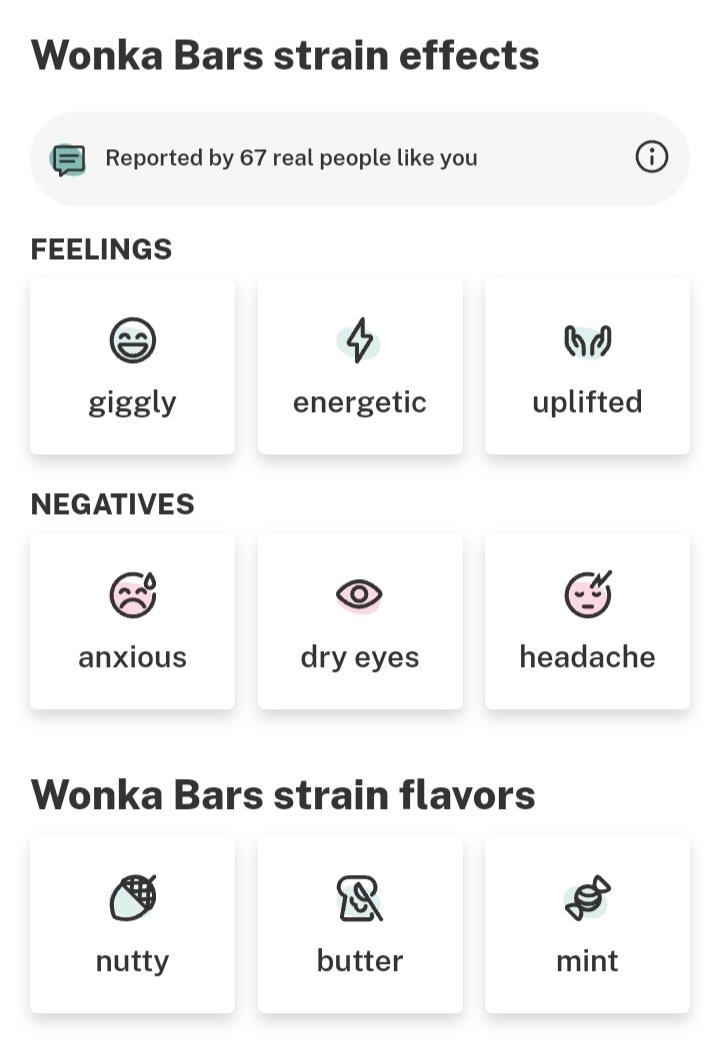Select the mint flavor card
The width and height of the screenshot is (720, 1053).
[x=587, y=924]
